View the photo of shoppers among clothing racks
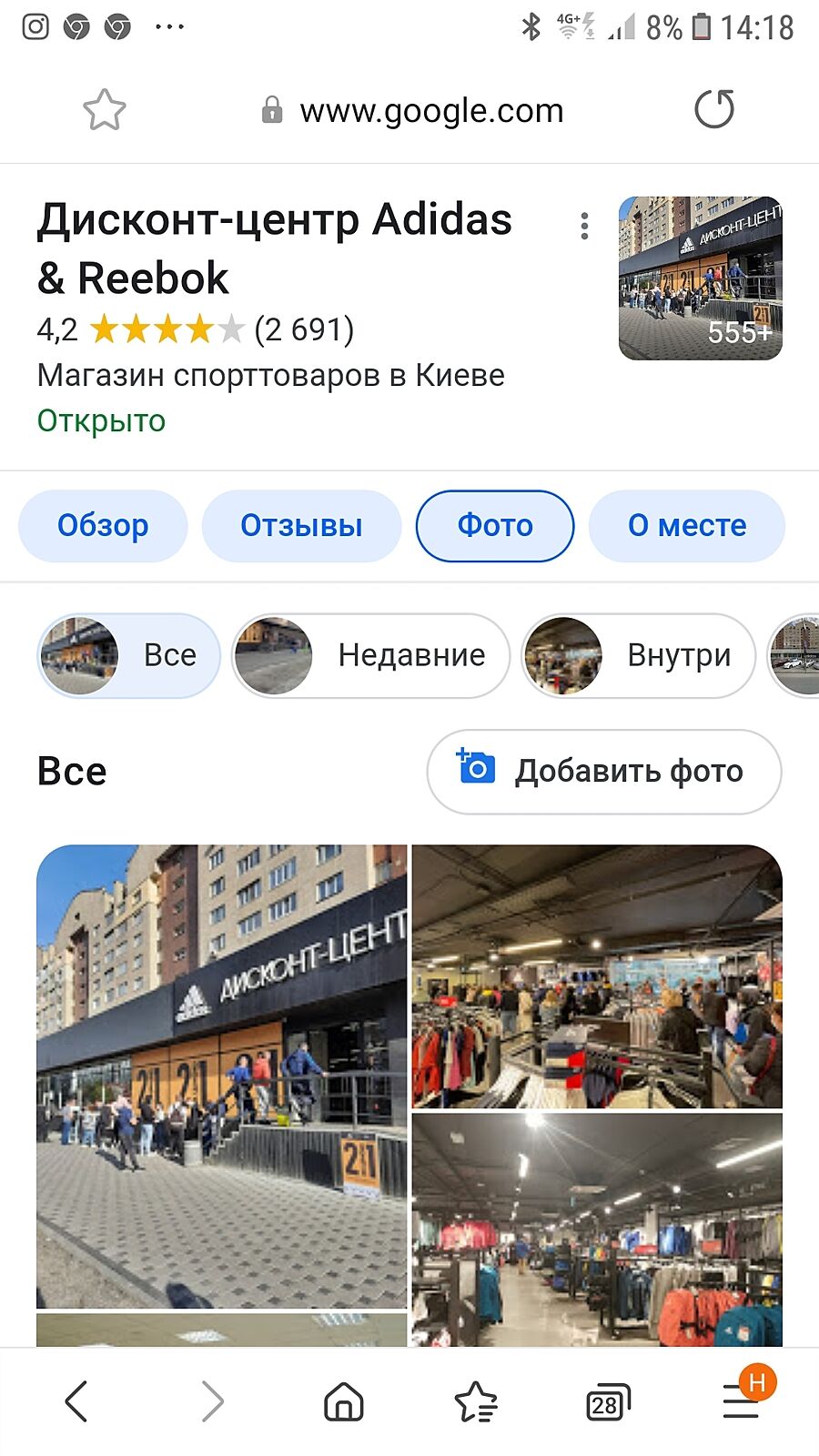Screen dimensions: 819x1456 tap(597, 976)
